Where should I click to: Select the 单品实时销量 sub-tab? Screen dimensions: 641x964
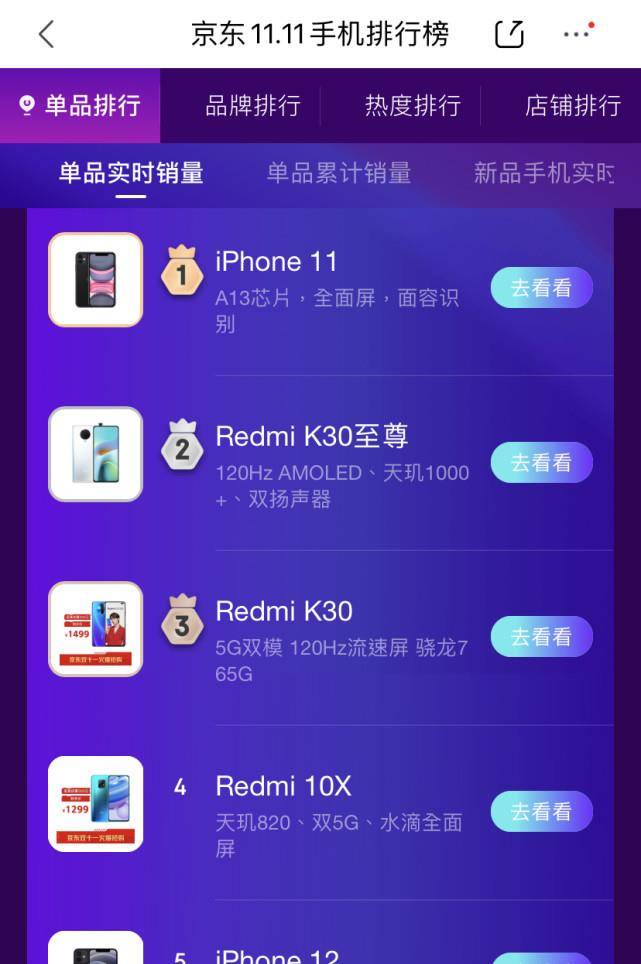click(x=131, y=173)
